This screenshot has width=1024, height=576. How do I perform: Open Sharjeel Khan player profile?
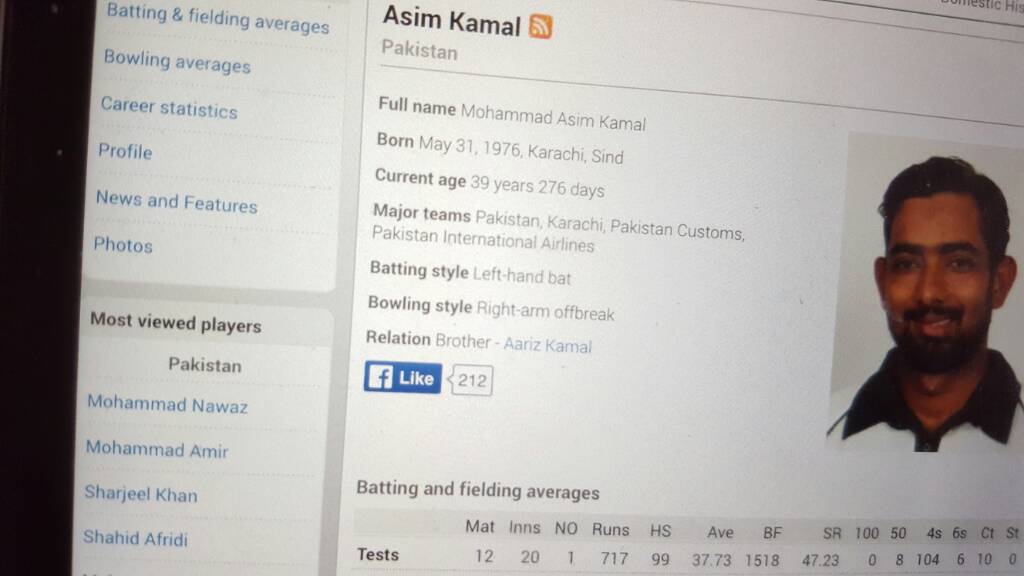pyautogui.click(x=141, y=494)
